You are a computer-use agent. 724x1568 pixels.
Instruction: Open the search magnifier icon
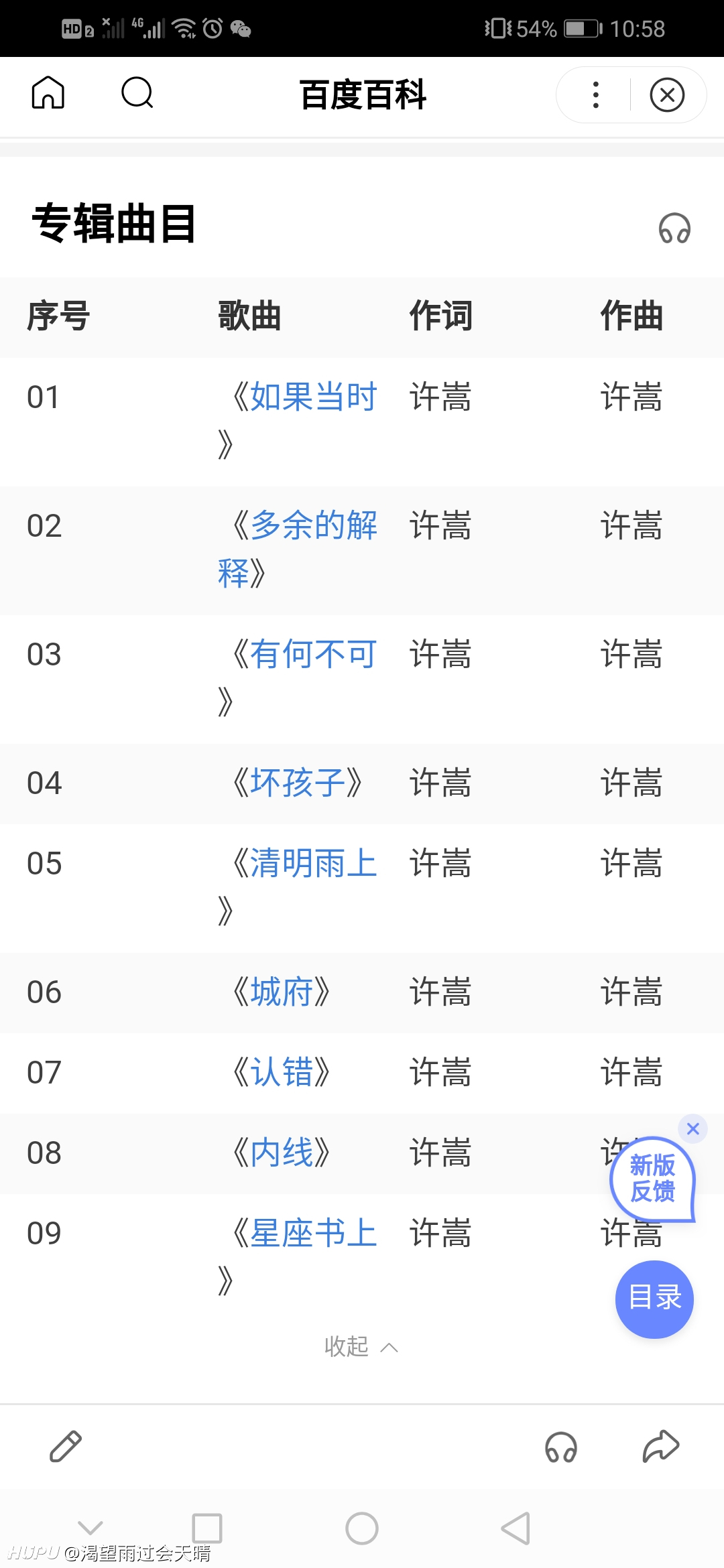(137, 93)
